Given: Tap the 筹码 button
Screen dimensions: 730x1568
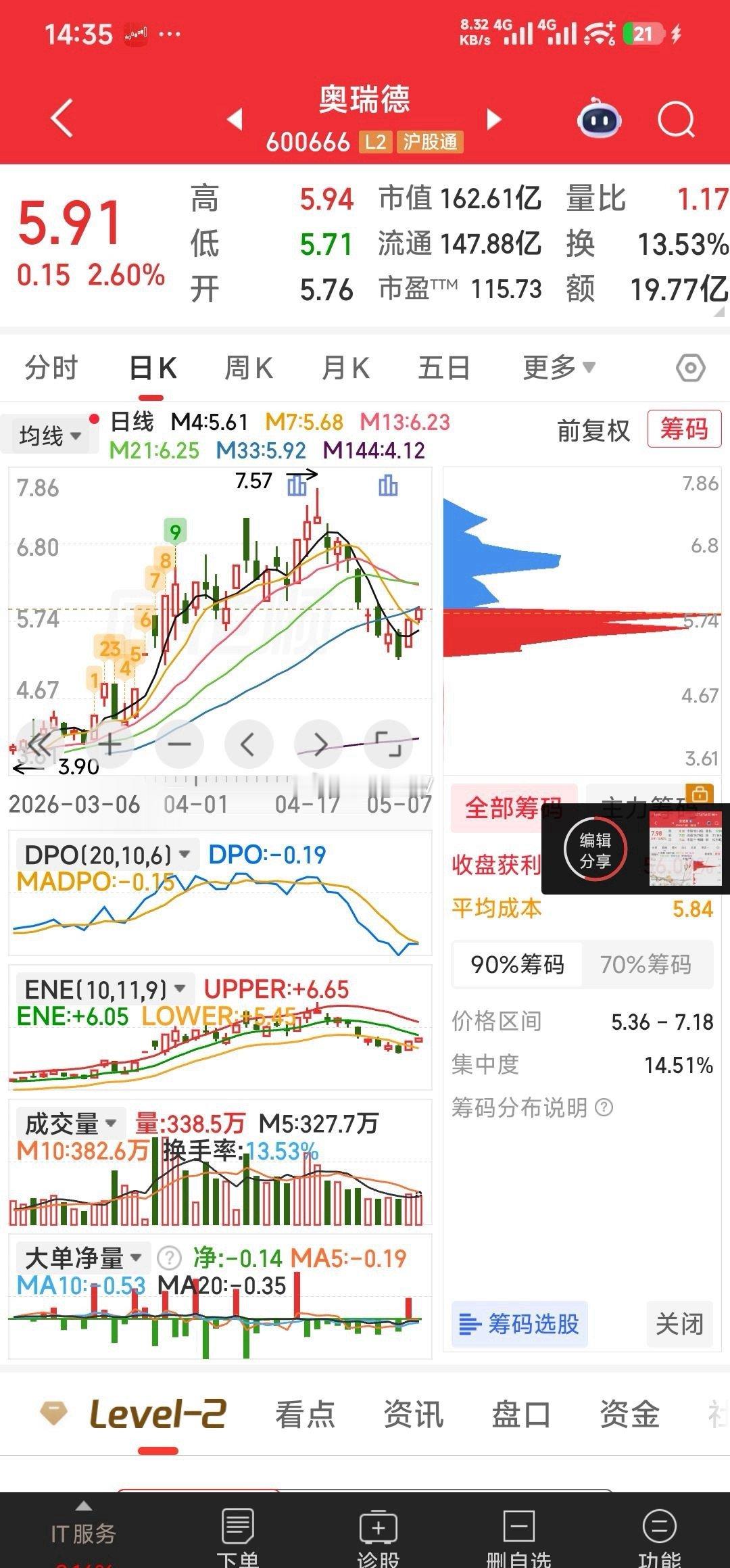Looking at the screenshot, I should (x=684, y=429).
